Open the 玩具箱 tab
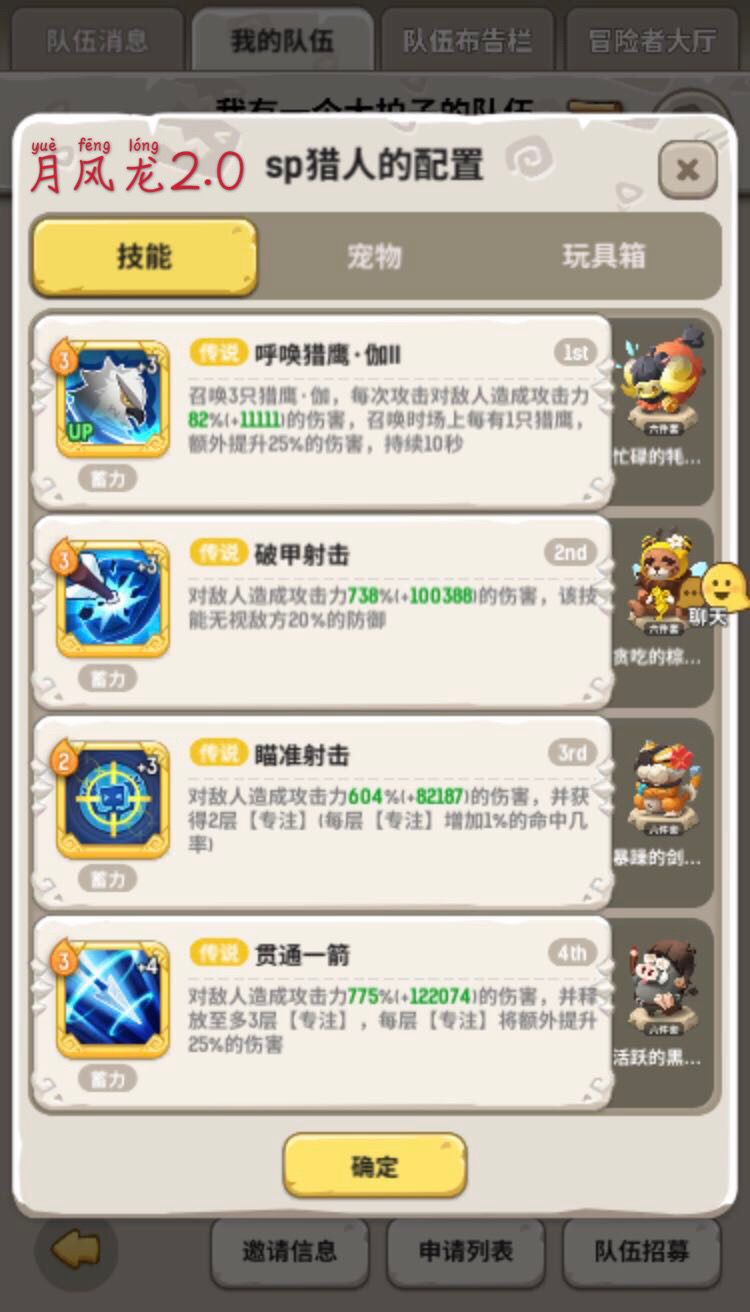Image resolution: width=750 pixels, height=1312 pixels. click(604, 257)
